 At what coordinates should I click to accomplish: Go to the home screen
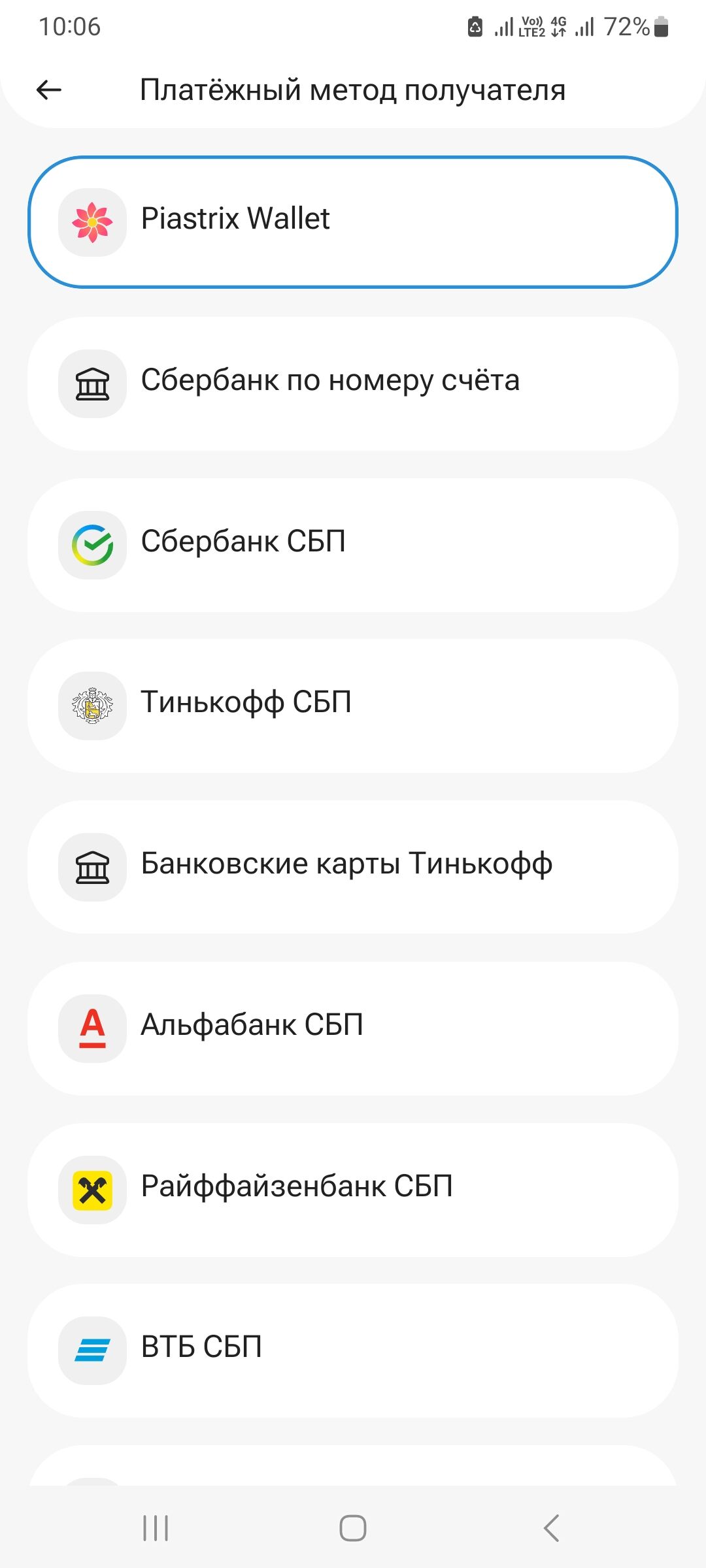click(353, 1528)
